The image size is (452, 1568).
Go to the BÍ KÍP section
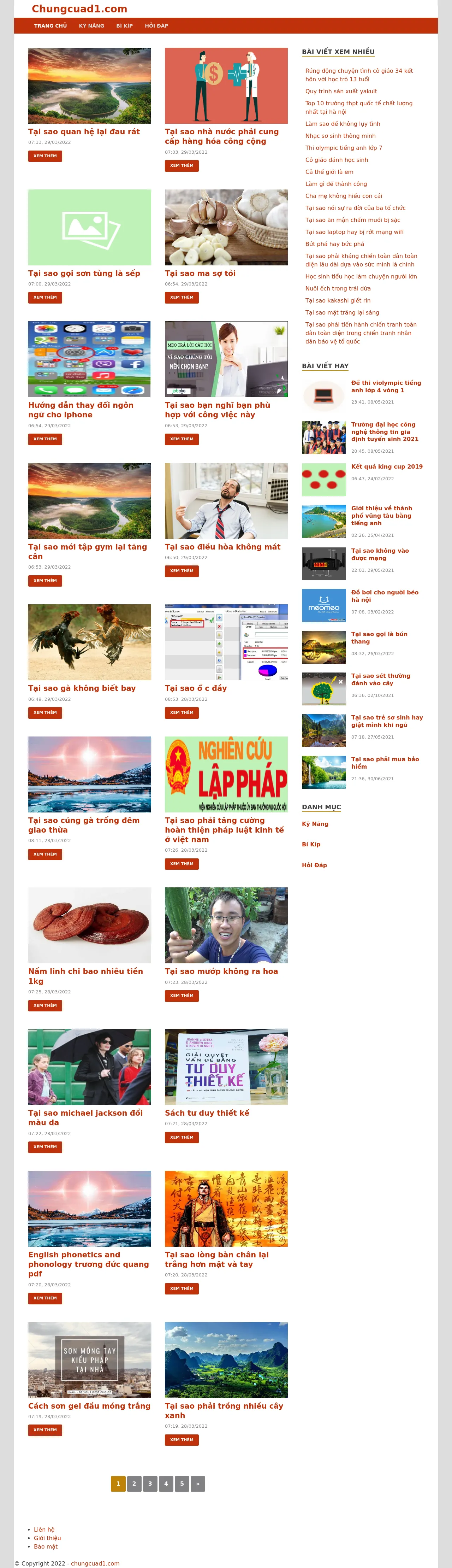124,25
